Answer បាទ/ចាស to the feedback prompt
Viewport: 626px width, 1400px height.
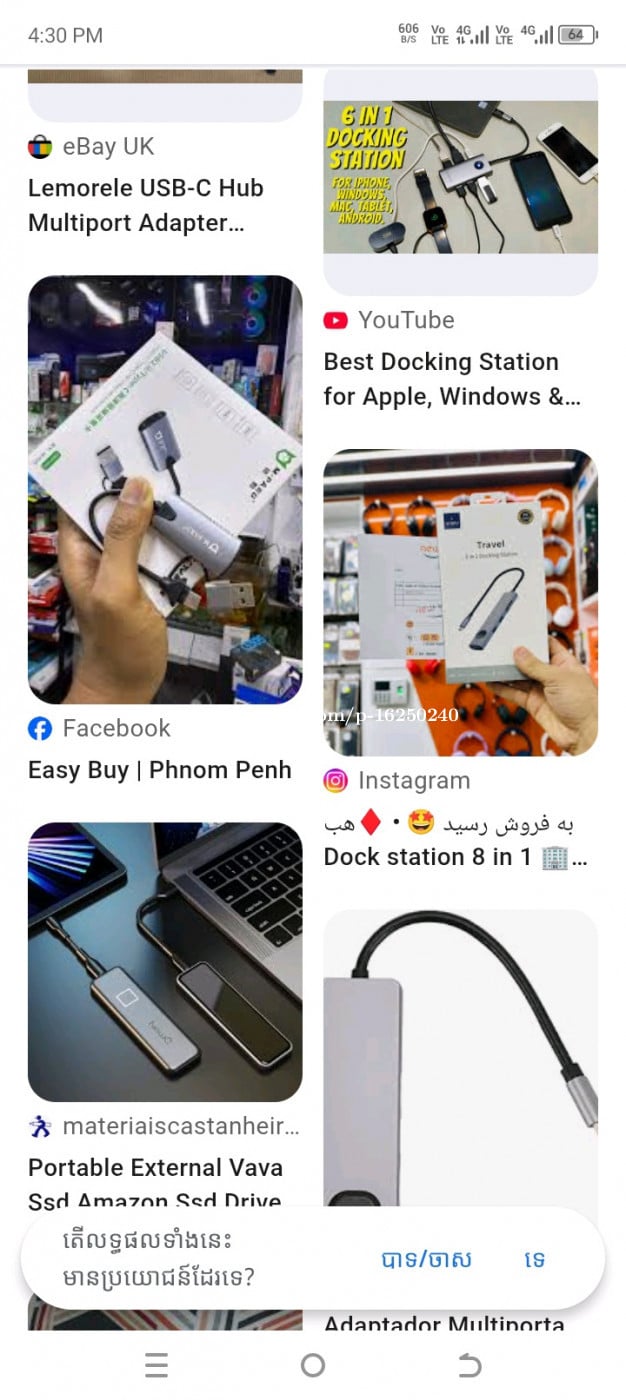pyautogui.click(x=426, y=1259)
